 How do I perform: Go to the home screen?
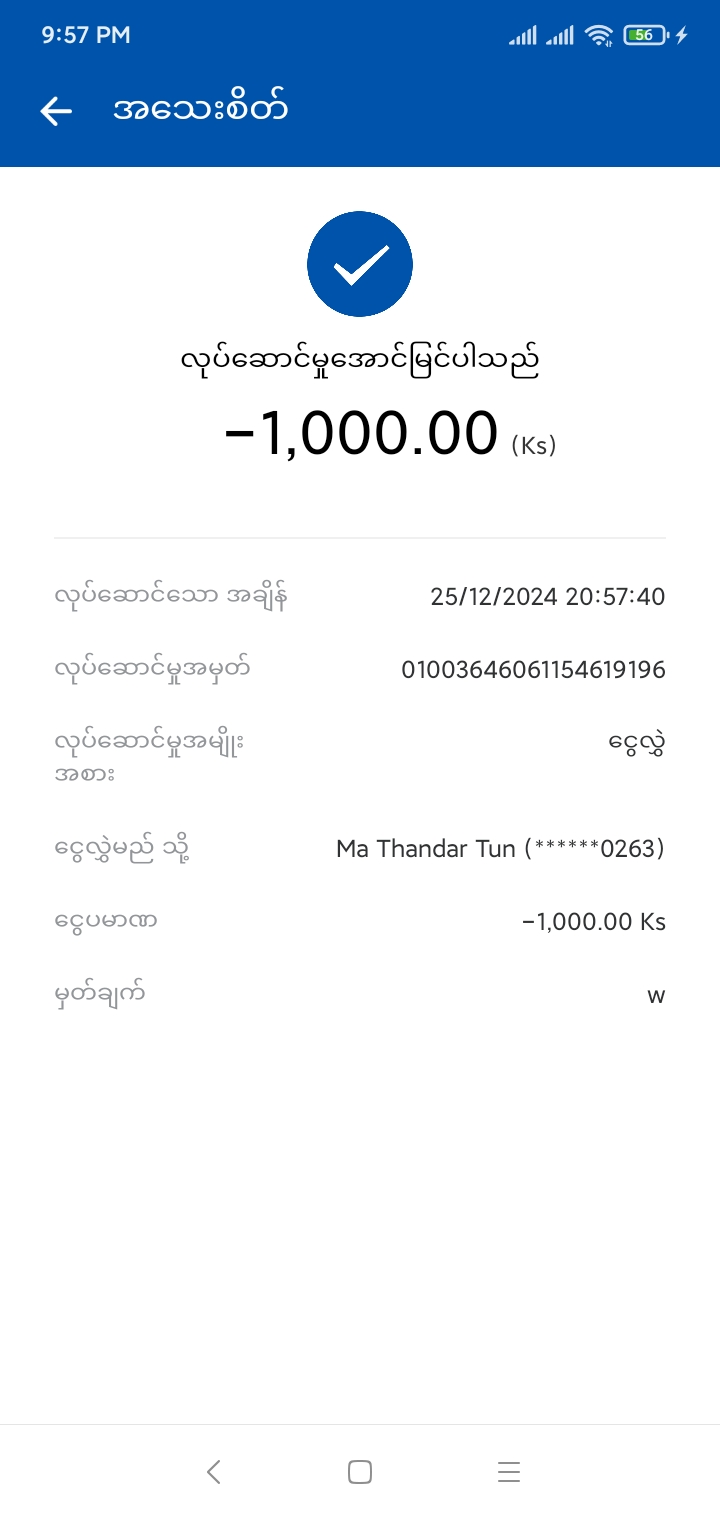[x=360, y=1471]
